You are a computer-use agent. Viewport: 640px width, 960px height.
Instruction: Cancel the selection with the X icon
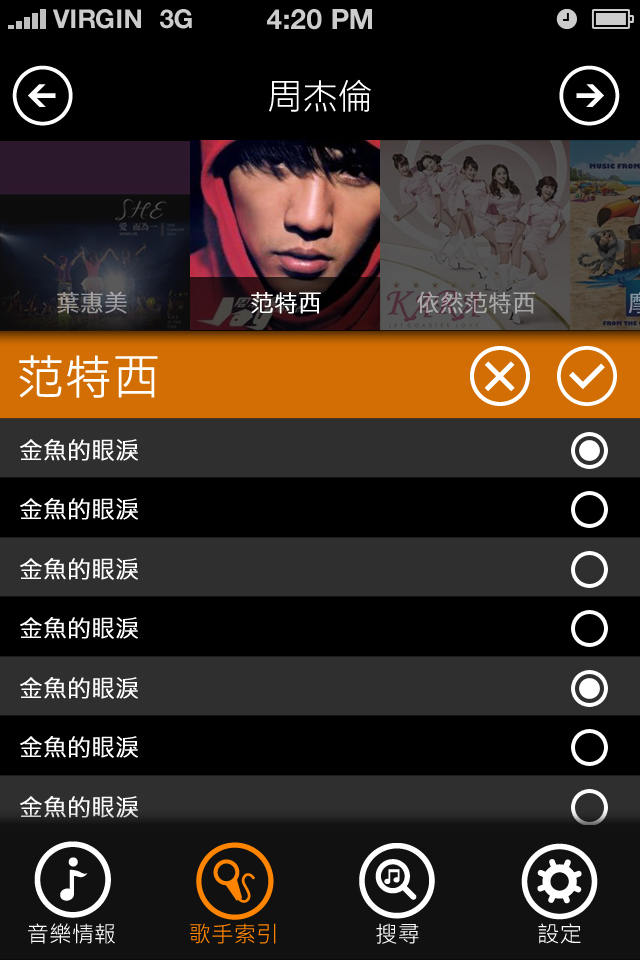(x=499, y=376)
